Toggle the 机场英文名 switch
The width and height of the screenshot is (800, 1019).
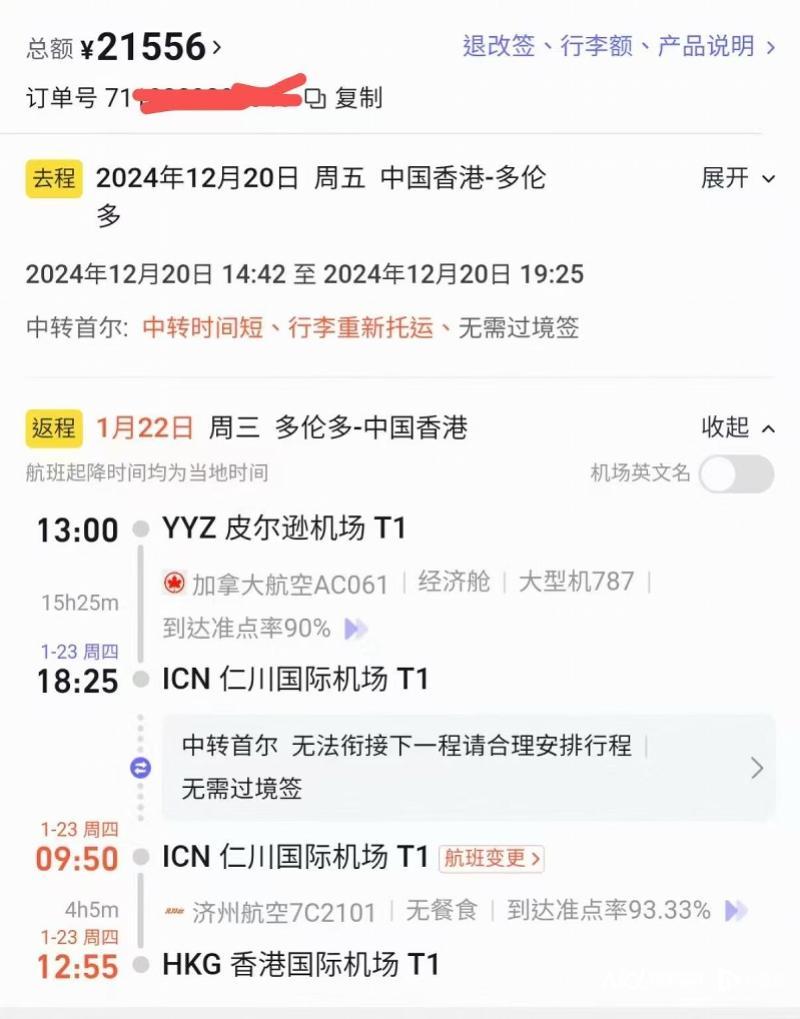click(736, 474)
